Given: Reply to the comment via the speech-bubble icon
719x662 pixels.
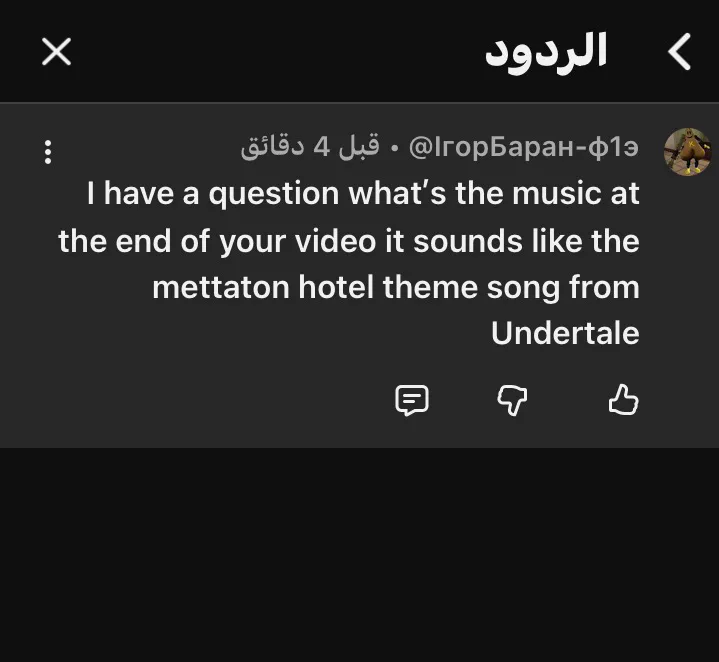Looking at the screenshot, I should tap(412, 400).
